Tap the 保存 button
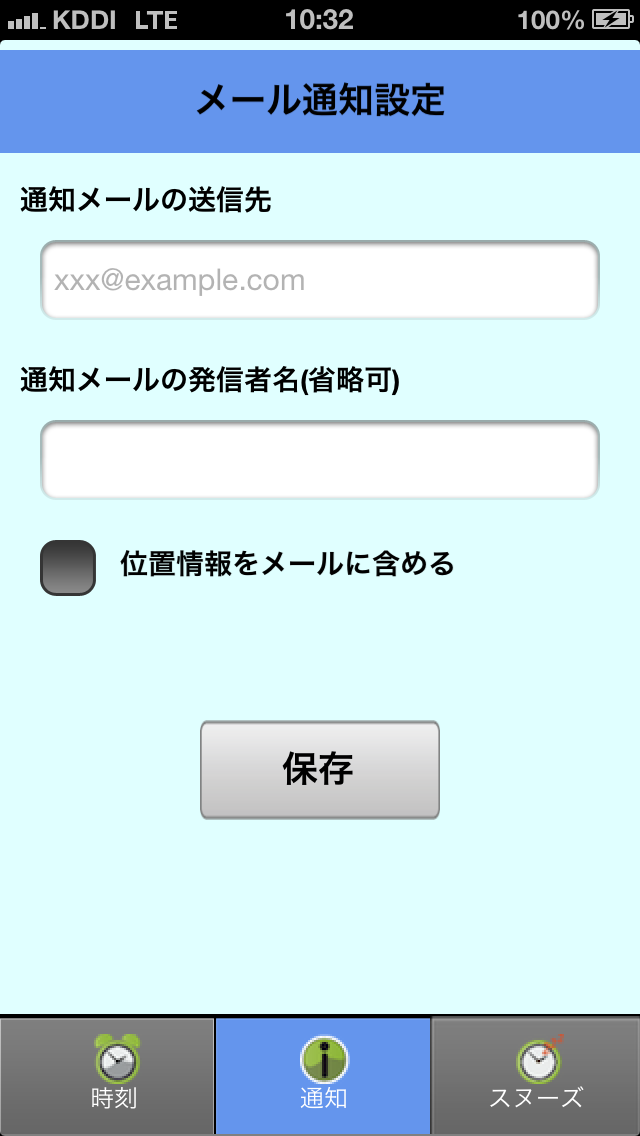 (x=320, y=769)
